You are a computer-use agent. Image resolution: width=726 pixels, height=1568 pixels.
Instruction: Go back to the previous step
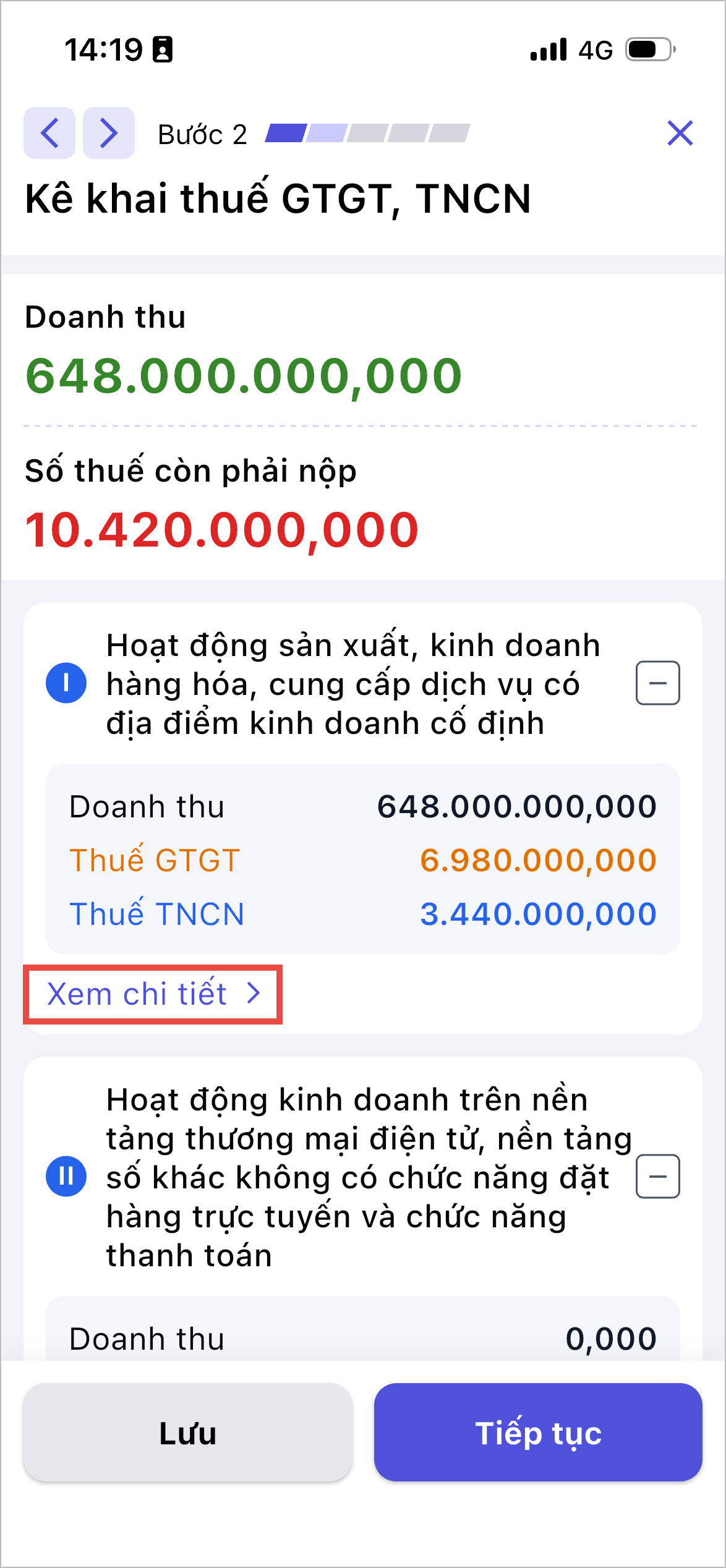49,133
